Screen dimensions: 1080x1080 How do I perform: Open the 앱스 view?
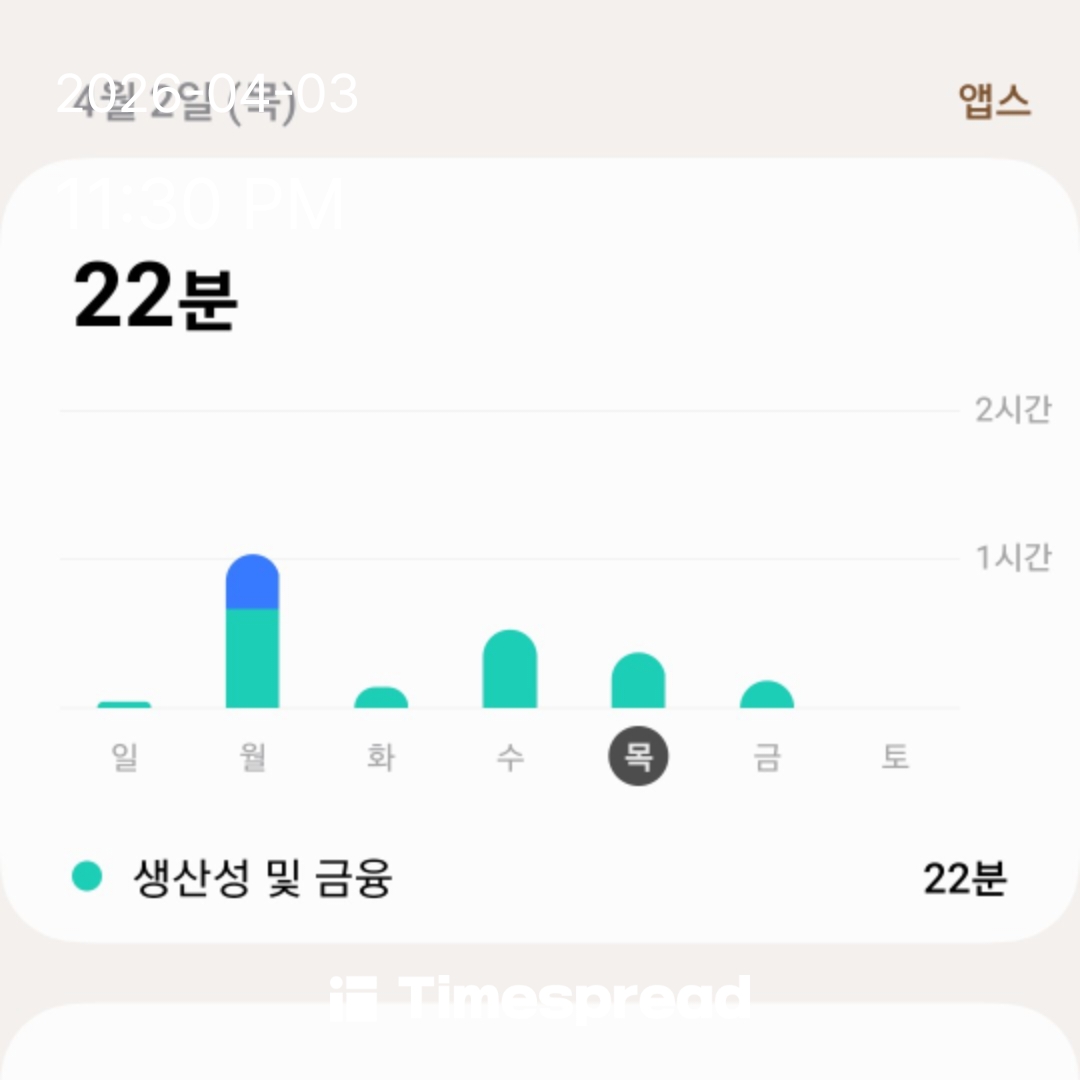click(x=994, y=100)
